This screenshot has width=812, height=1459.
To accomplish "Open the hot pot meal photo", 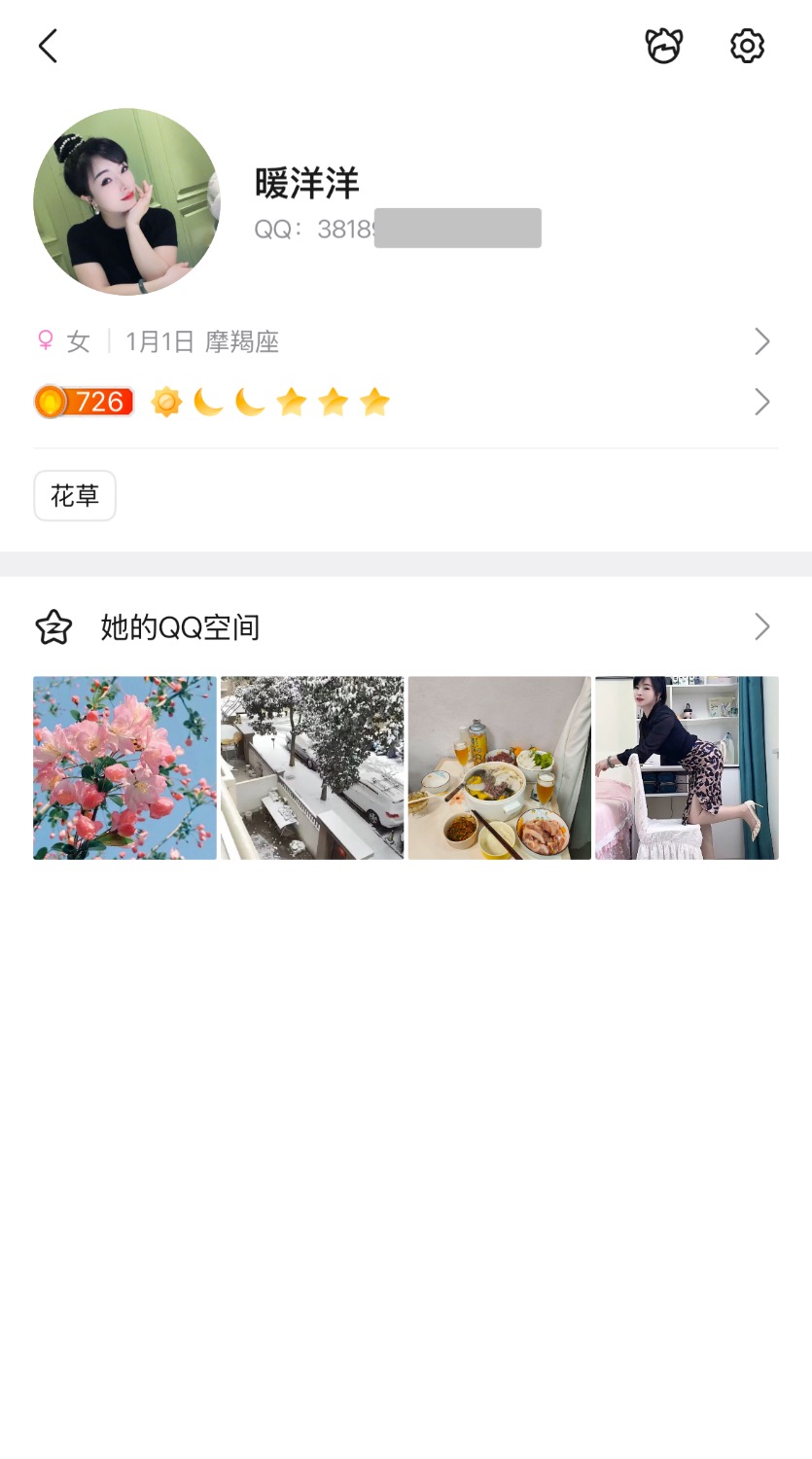I will [x=499, y=767].
